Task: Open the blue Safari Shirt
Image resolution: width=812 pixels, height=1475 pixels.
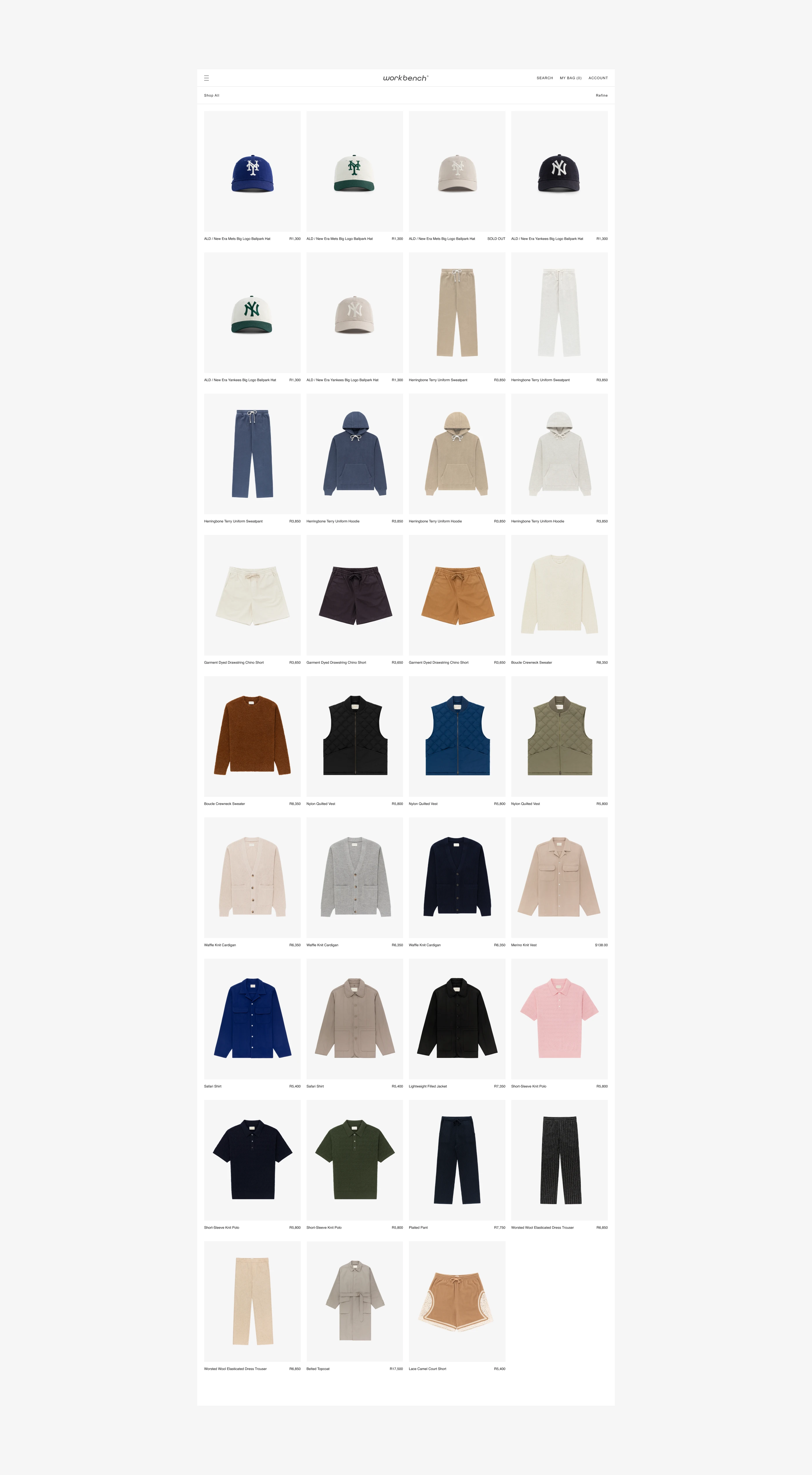Action: pos(252,1019)
